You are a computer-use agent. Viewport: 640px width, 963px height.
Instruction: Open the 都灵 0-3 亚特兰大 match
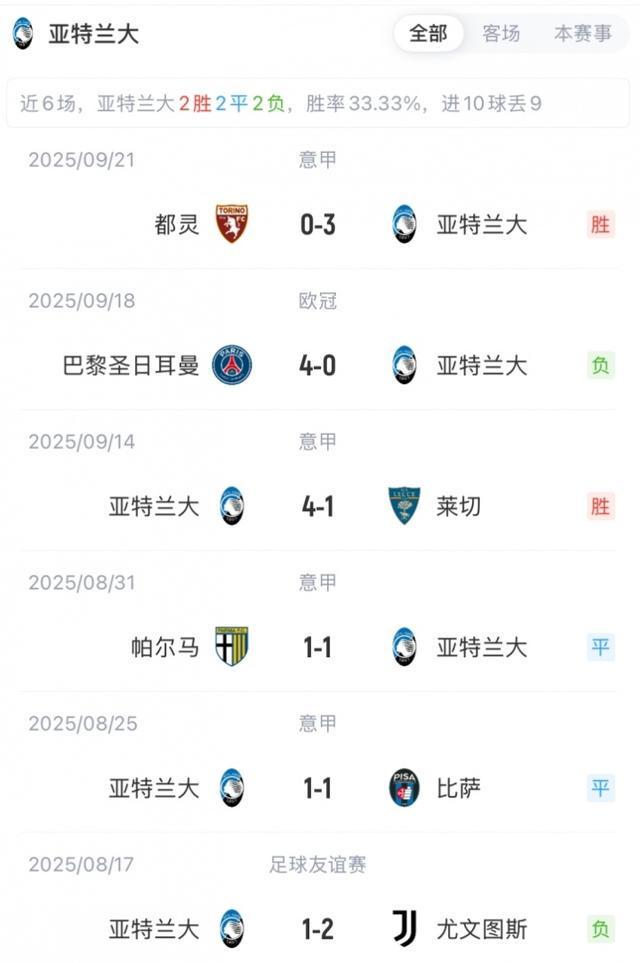tap(318, 225)
